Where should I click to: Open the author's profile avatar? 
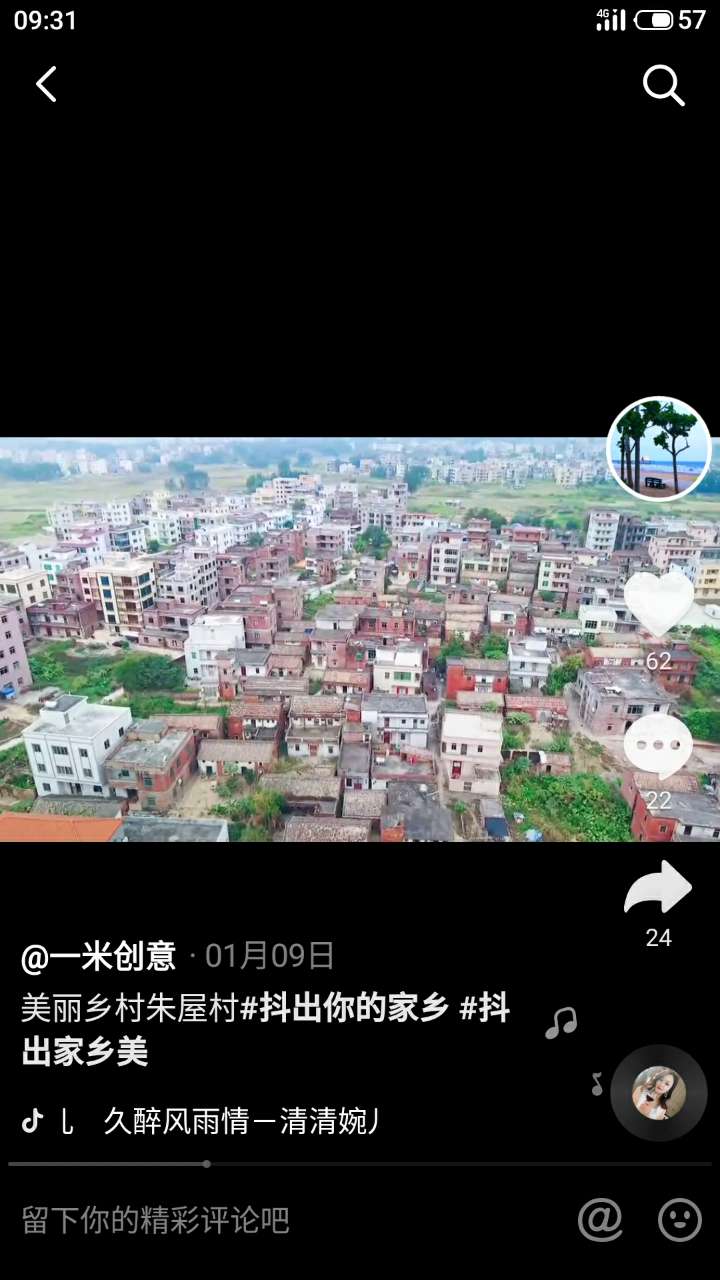659,449
